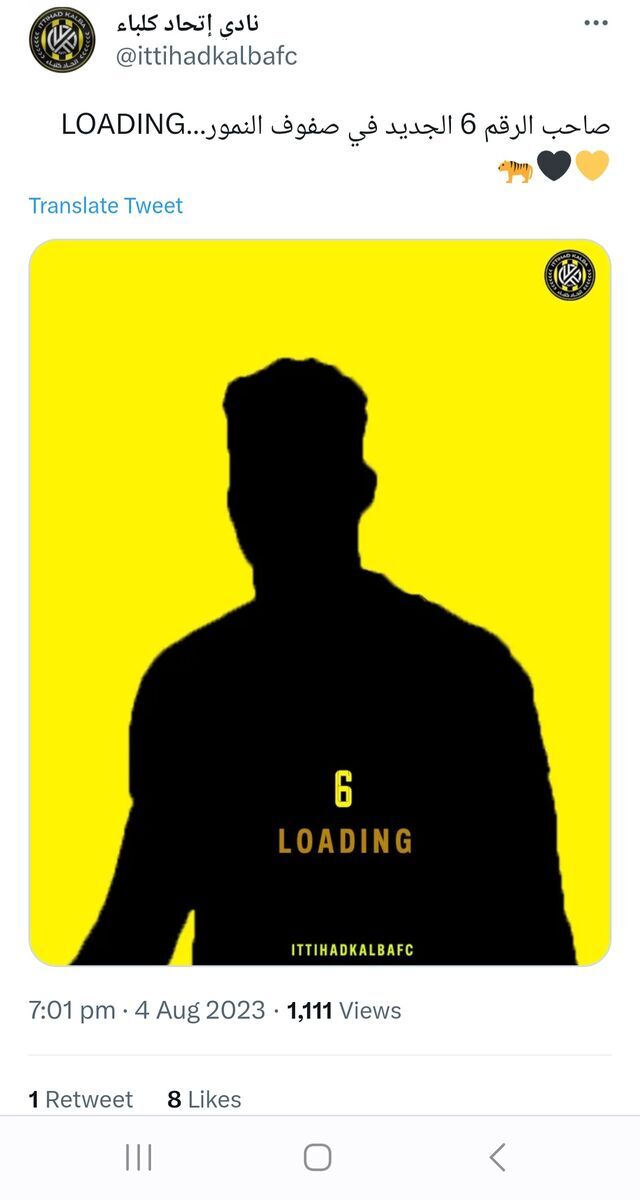View who retweeted via 1 Retweet
The image size is (640, 1200).
point(81,1099)
